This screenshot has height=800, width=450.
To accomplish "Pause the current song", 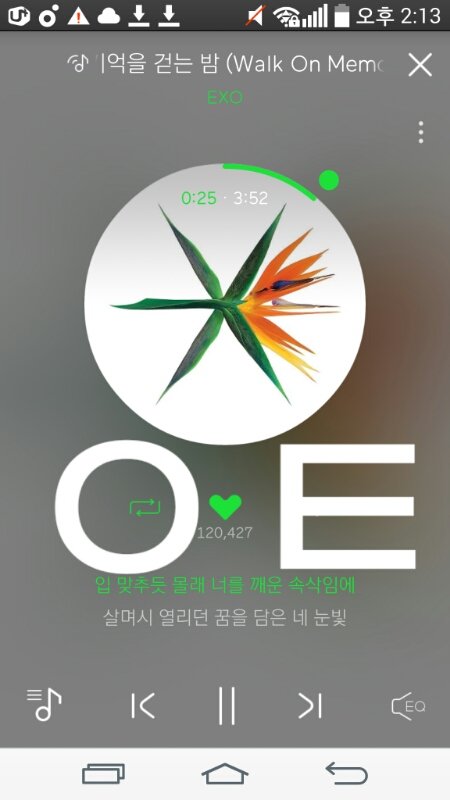I will 226,706.
